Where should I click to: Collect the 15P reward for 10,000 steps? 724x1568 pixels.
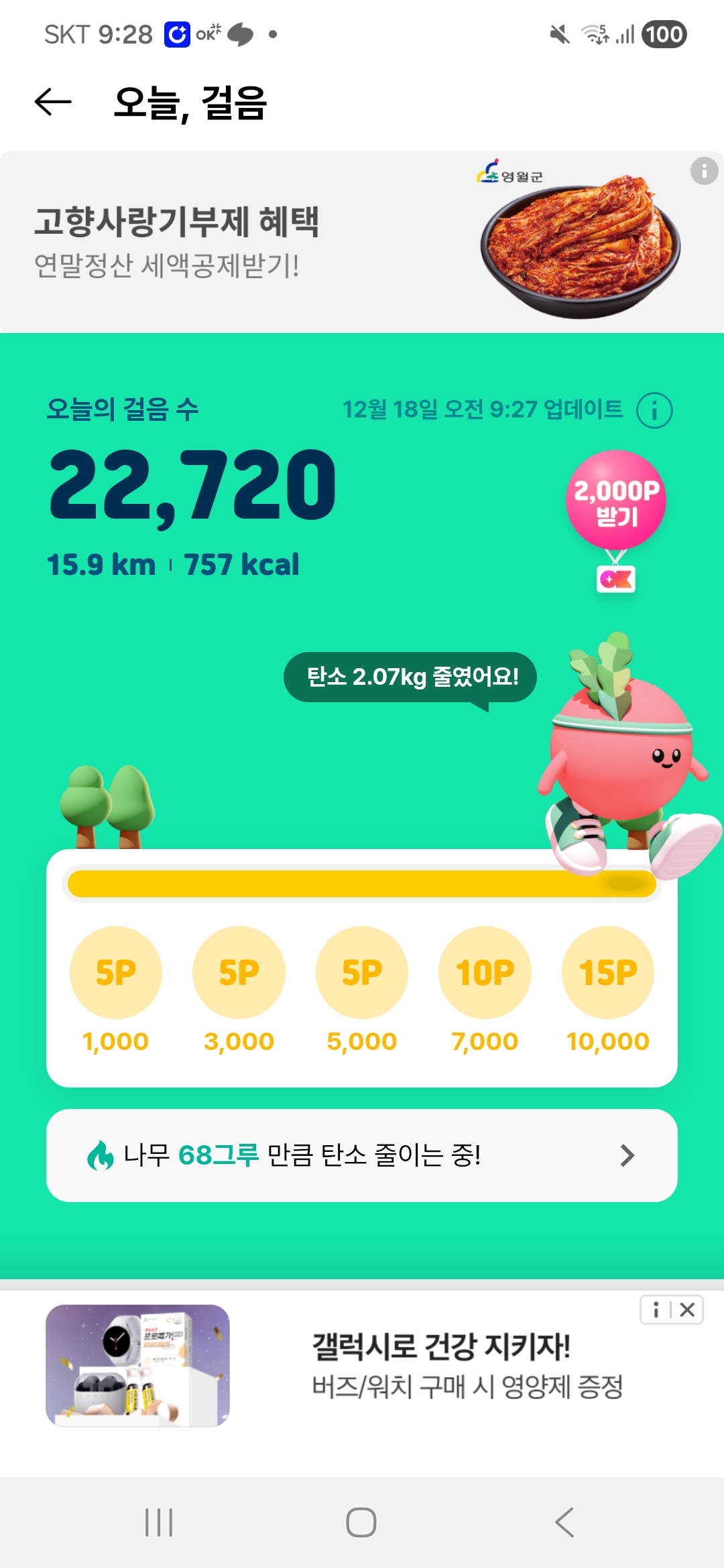pos(607,972)
